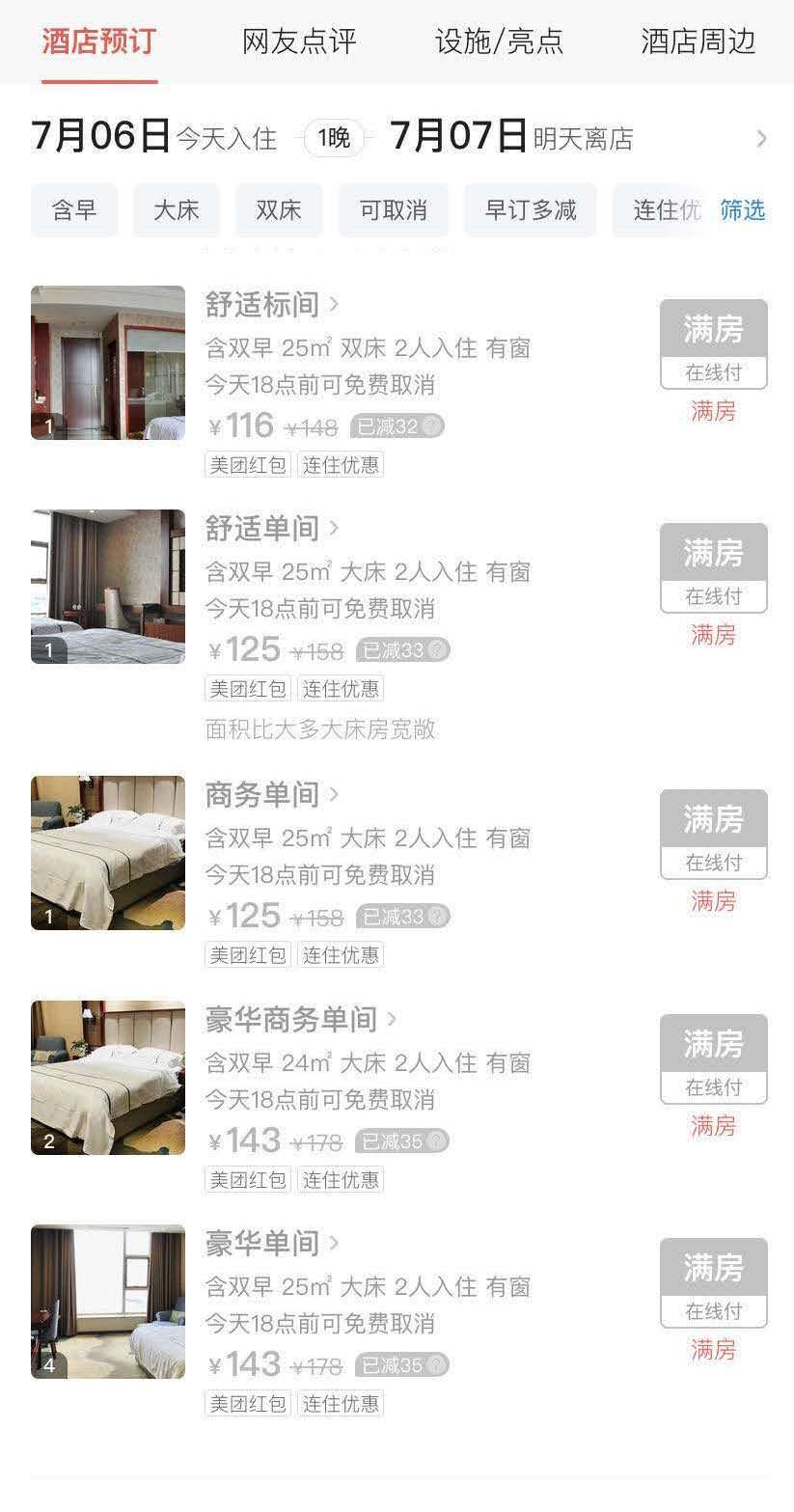
Task: Filter rooms by 双床
Action: tap(279, 210)
